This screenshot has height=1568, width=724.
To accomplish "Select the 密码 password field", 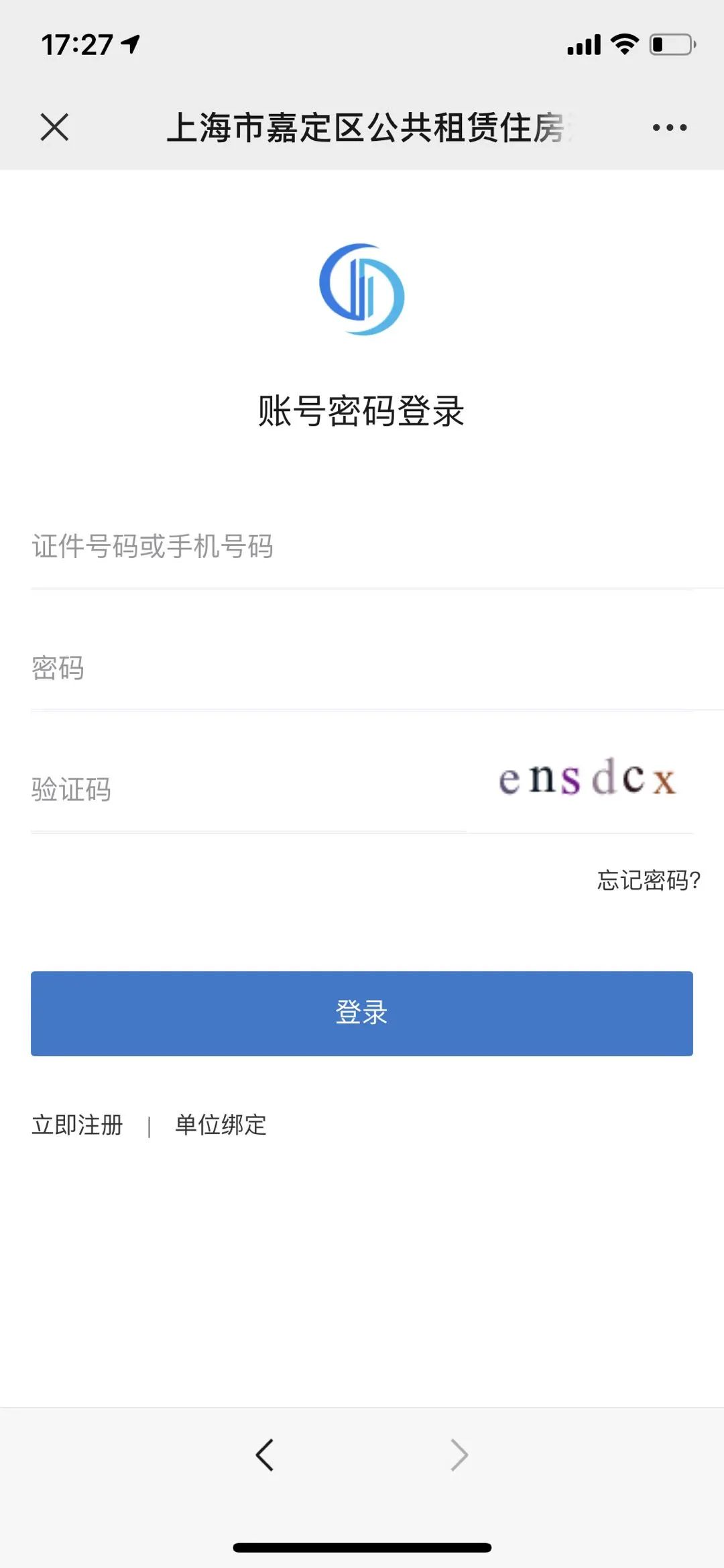I will [362, 669].
